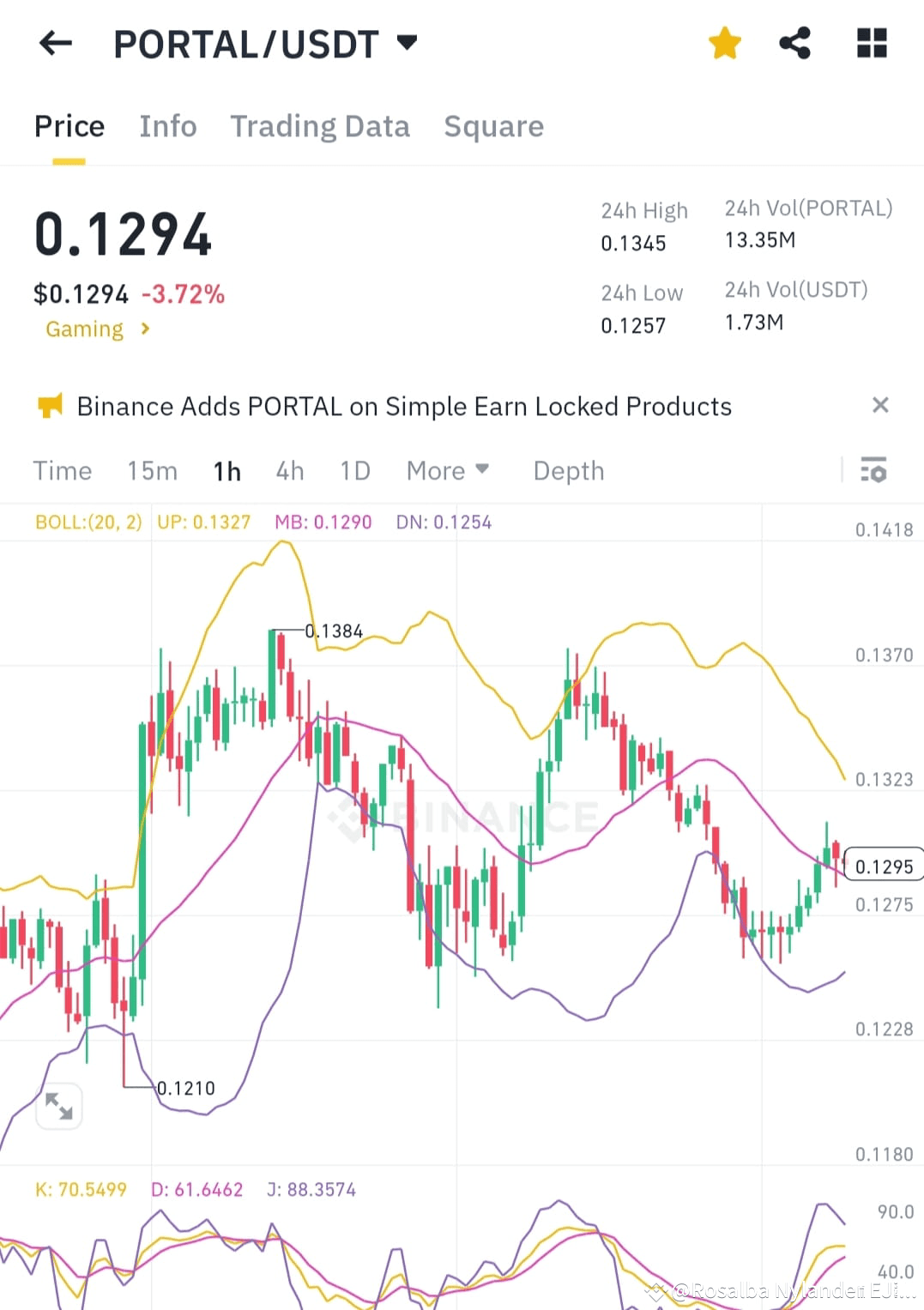
Task: Tap the back arrow icon
Action: [x=54, y=43]
